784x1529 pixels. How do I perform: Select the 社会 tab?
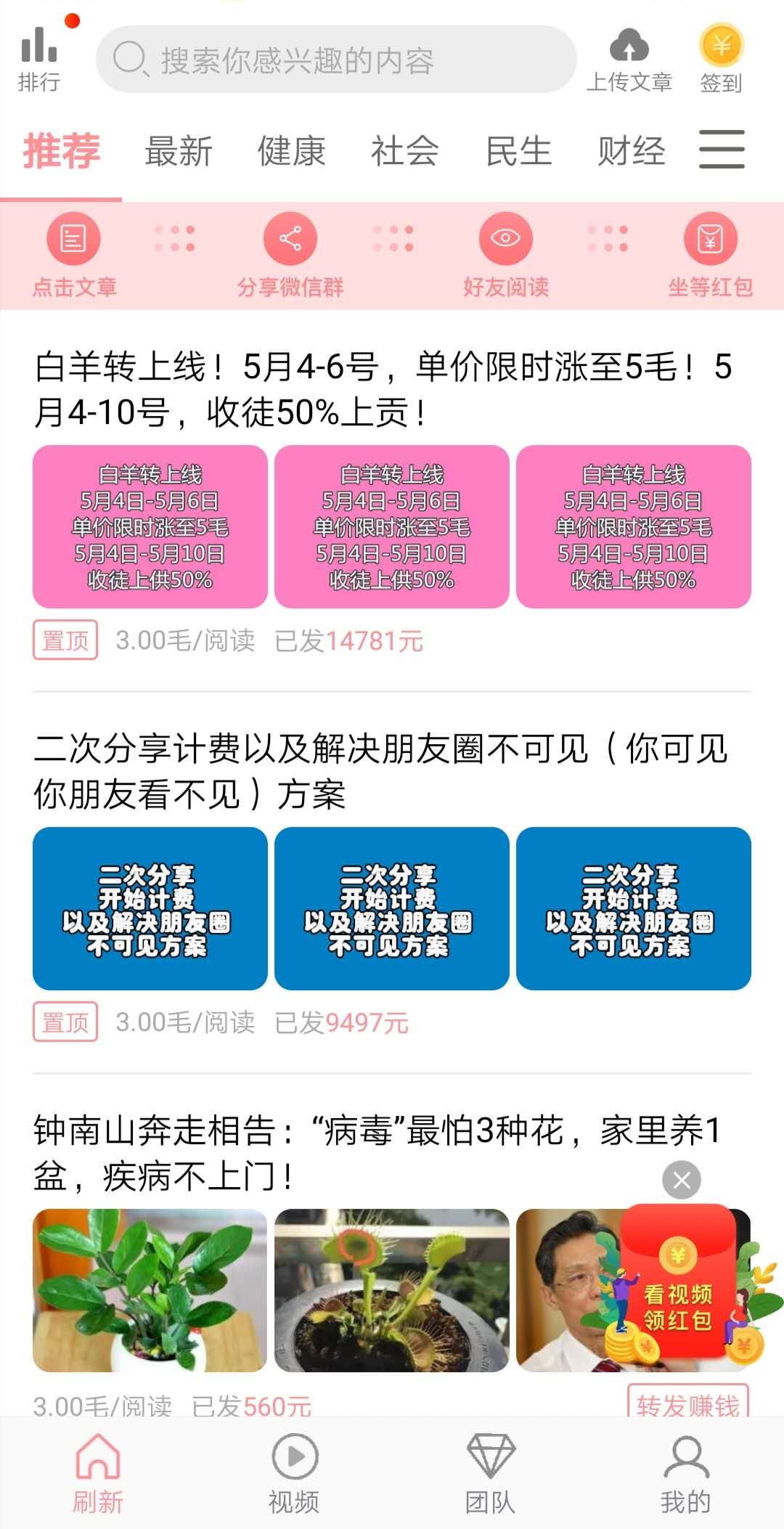(405, 152)
